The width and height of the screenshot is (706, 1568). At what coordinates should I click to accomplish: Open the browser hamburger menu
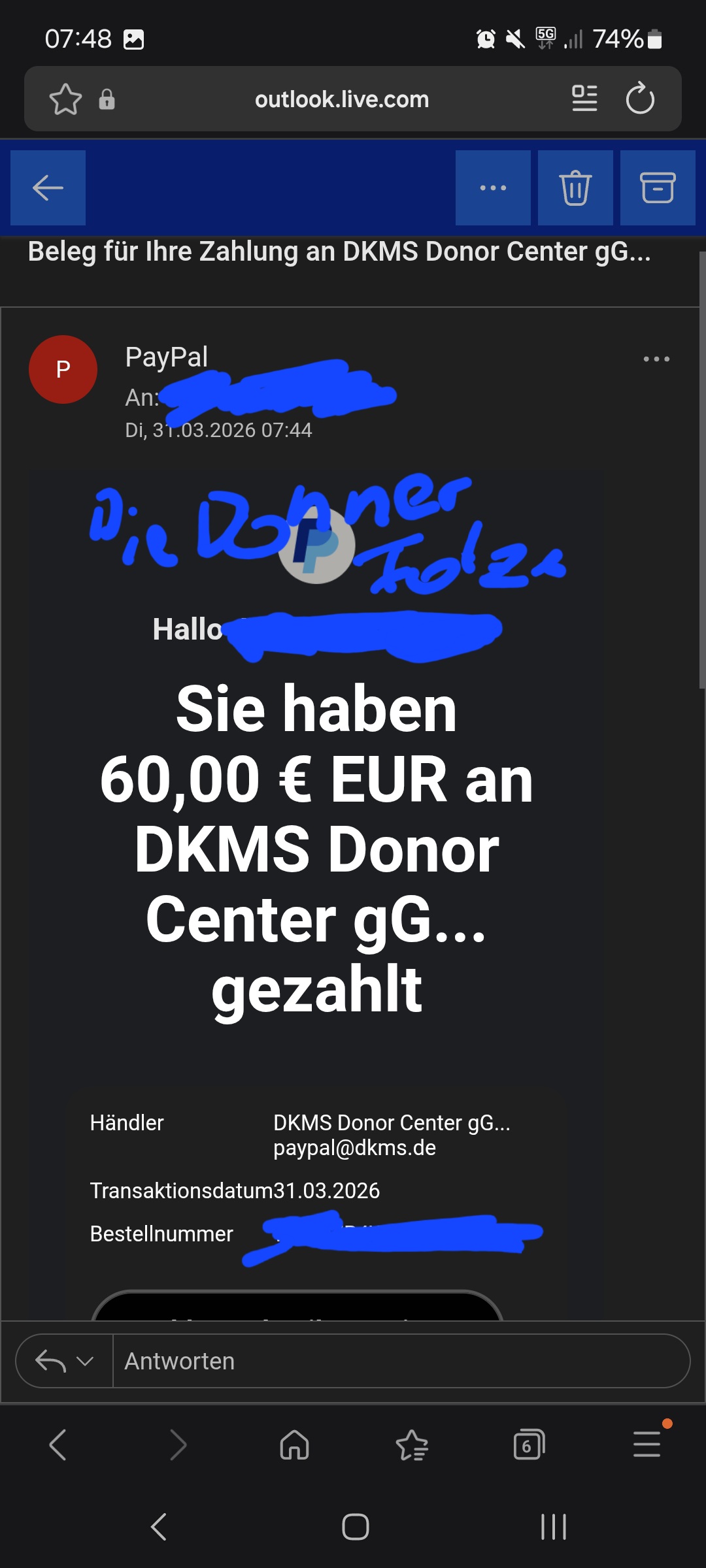[x=647, y=1445]
